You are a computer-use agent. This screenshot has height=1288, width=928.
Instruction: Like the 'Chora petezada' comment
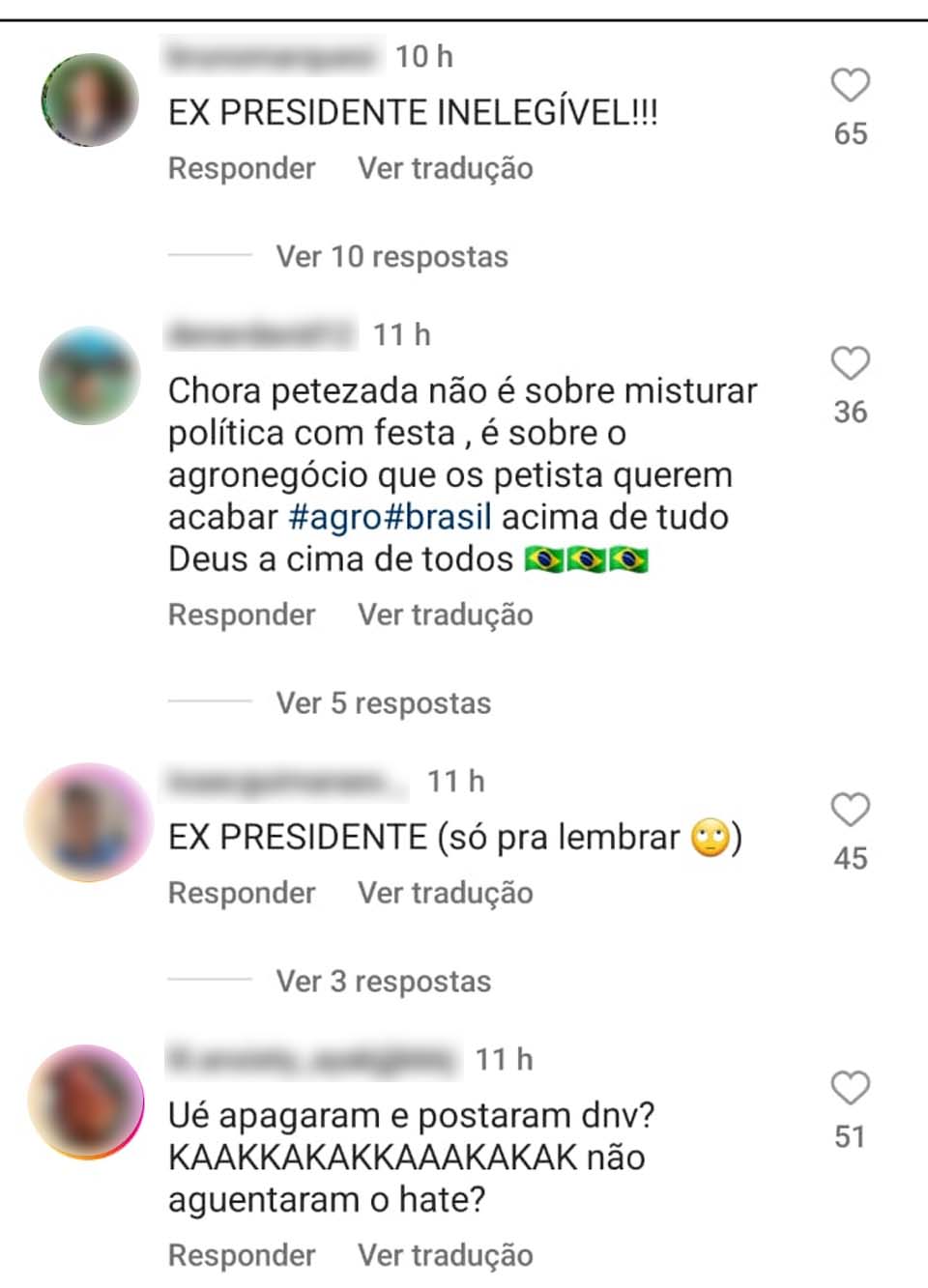click(850, 364)
